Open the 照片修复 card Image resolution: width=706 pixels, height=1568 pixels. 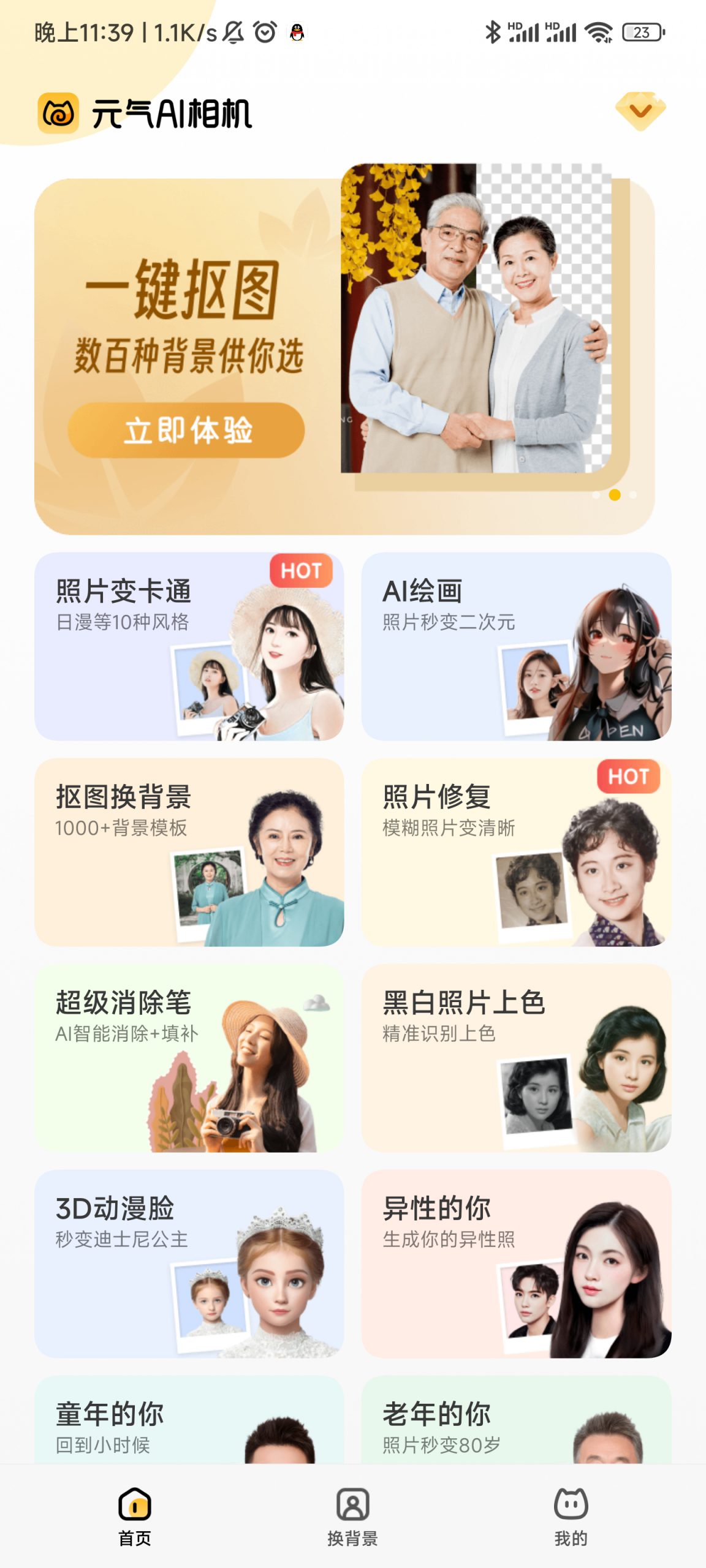516,852
